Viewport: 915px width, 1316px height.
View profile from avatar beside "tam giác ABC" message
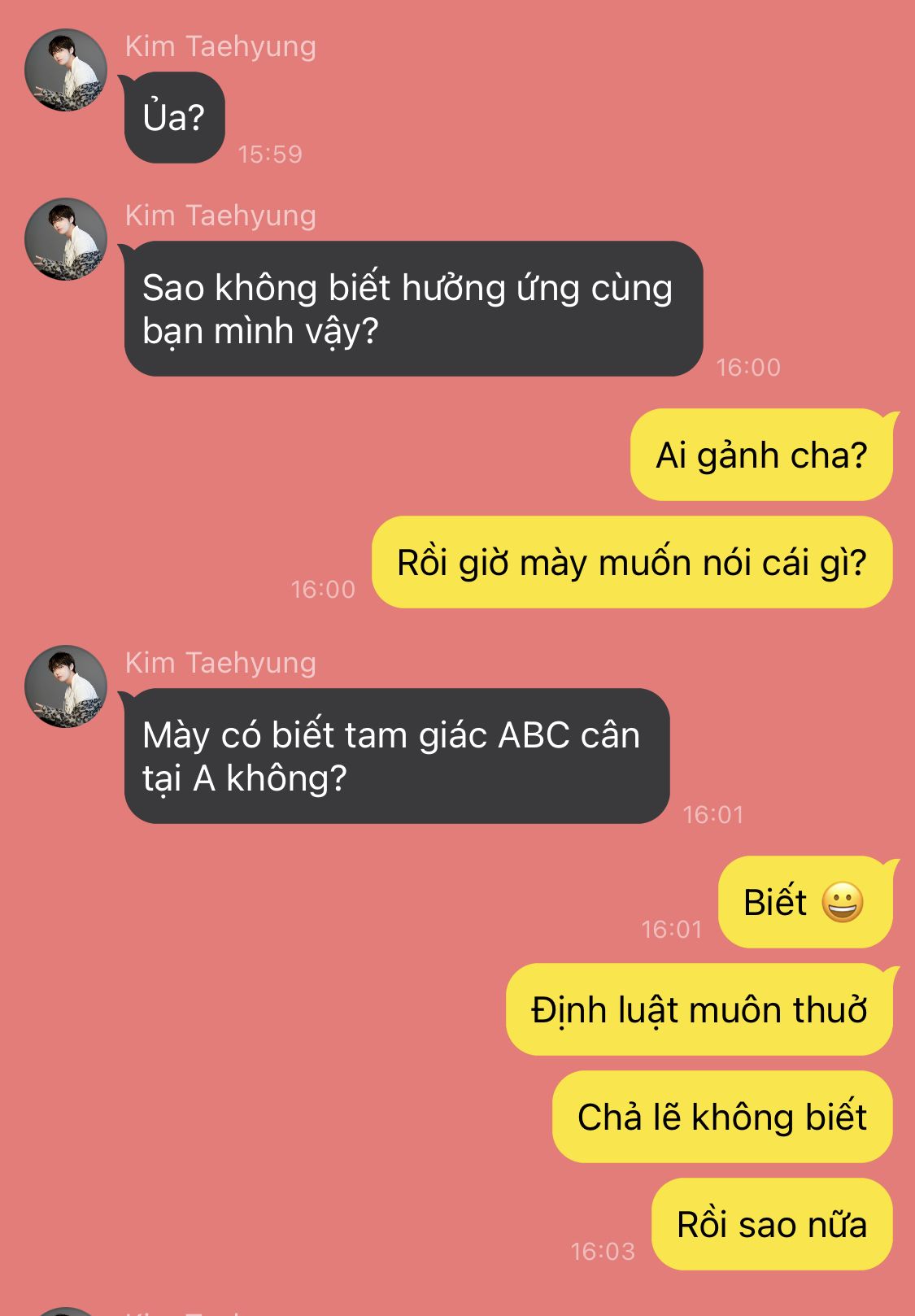click(x=66, y=686)
